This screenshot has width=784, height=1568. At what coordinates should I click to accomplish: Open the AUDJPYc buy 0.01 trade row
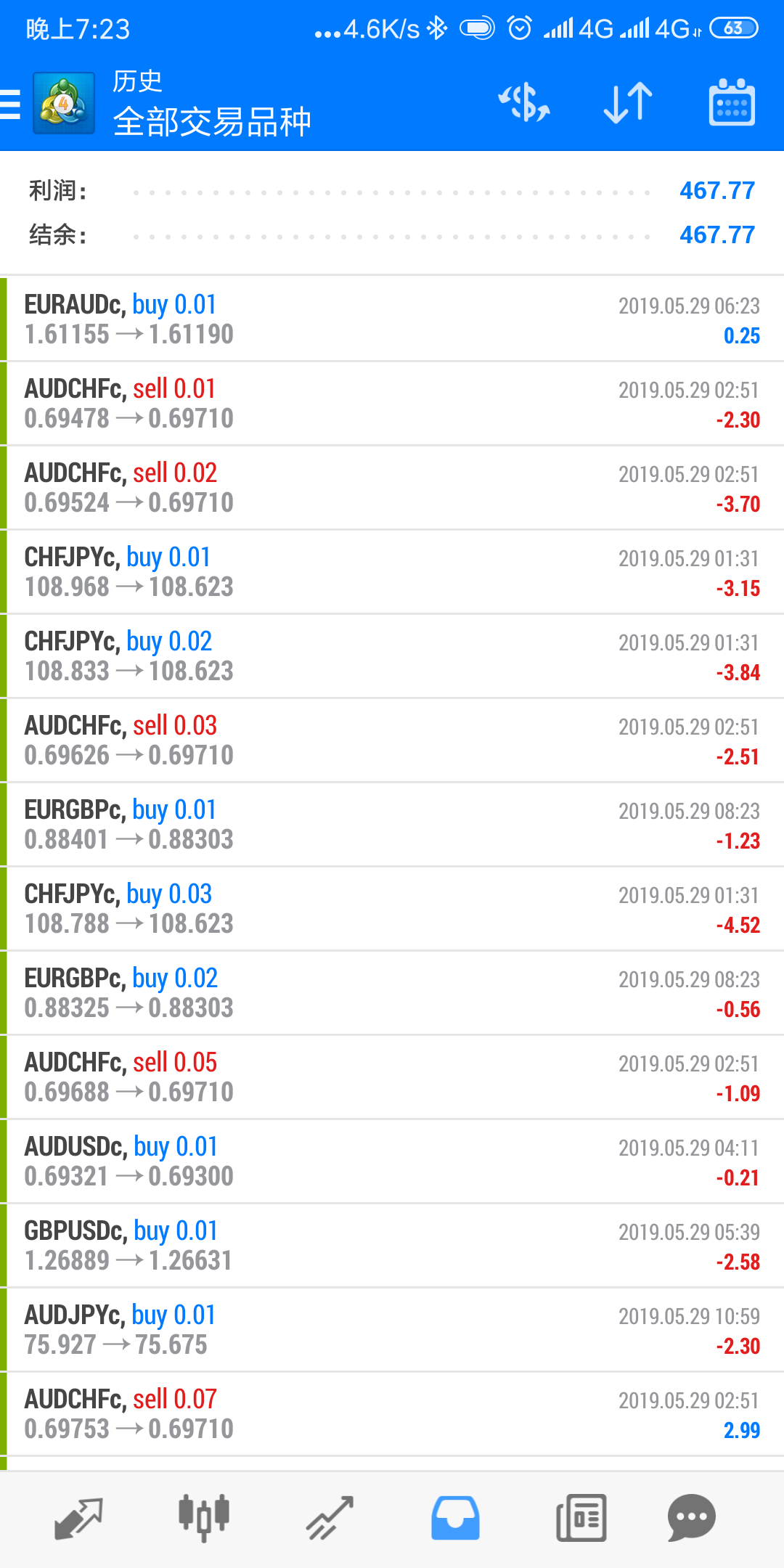pyautogui.click(x=392, y=1330)
